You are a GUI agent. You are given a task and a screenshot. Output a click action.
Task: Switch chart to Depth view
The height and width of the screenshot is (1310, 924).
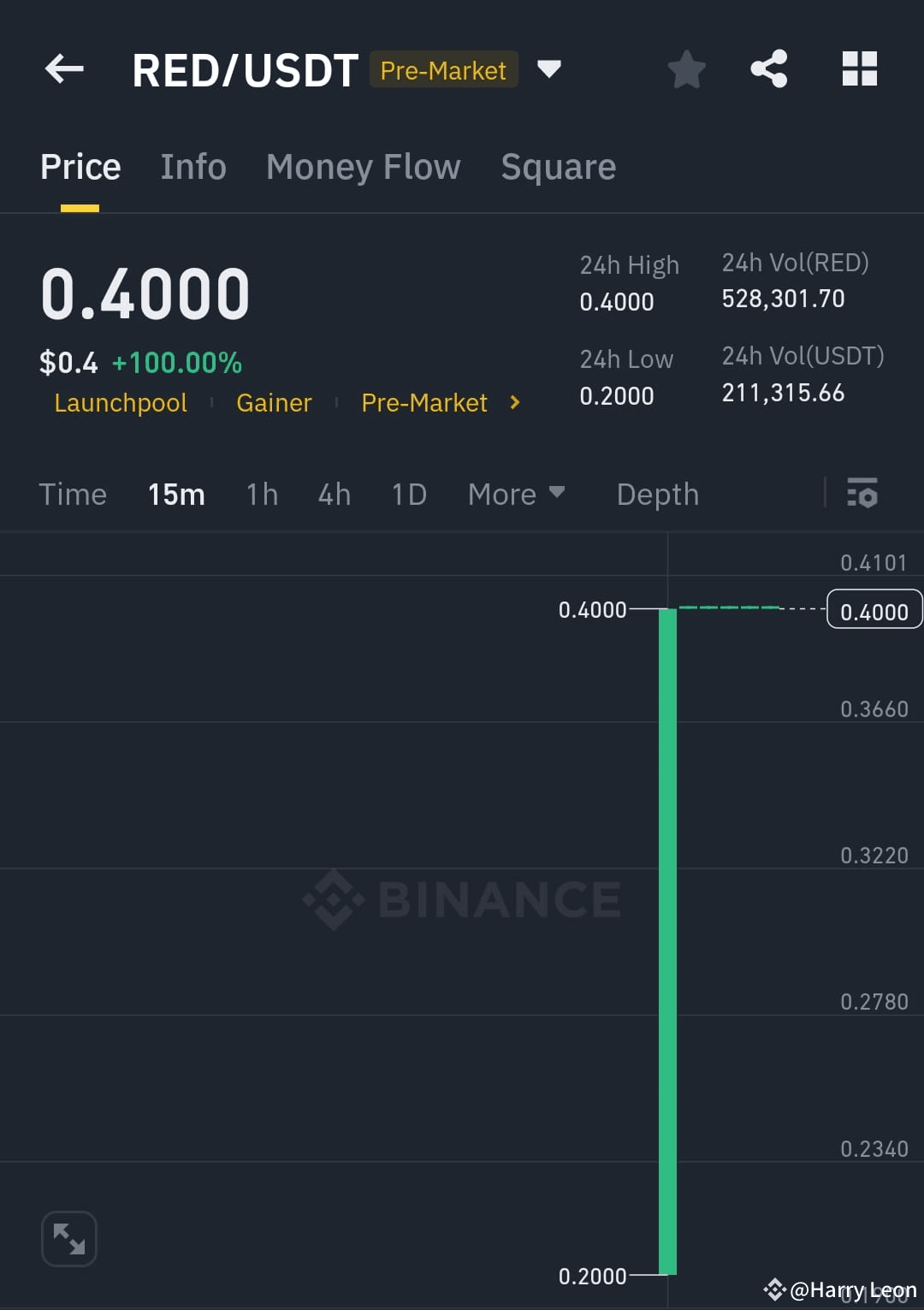657,494
